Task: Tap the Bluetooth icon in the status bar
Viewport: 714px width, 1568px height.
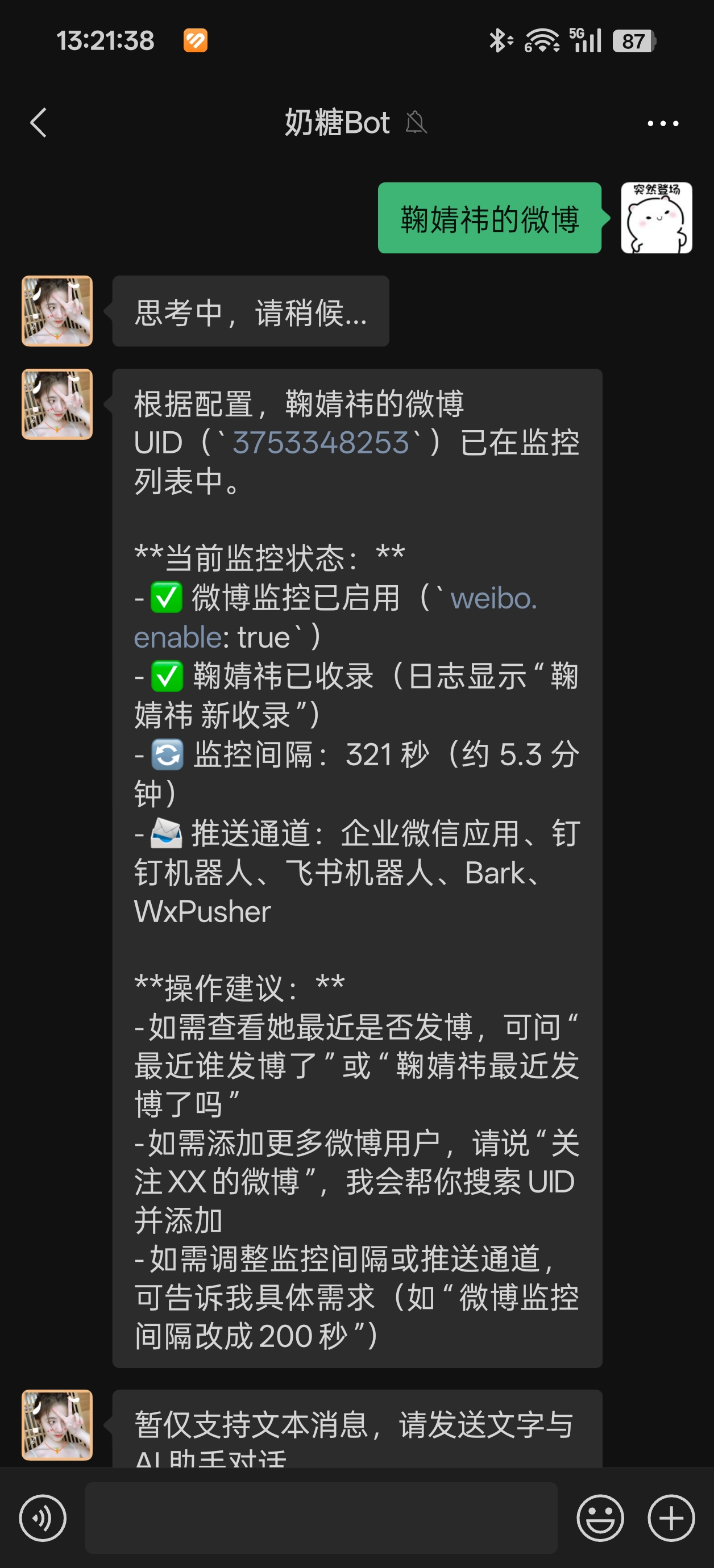Action: tap(500, 41)
